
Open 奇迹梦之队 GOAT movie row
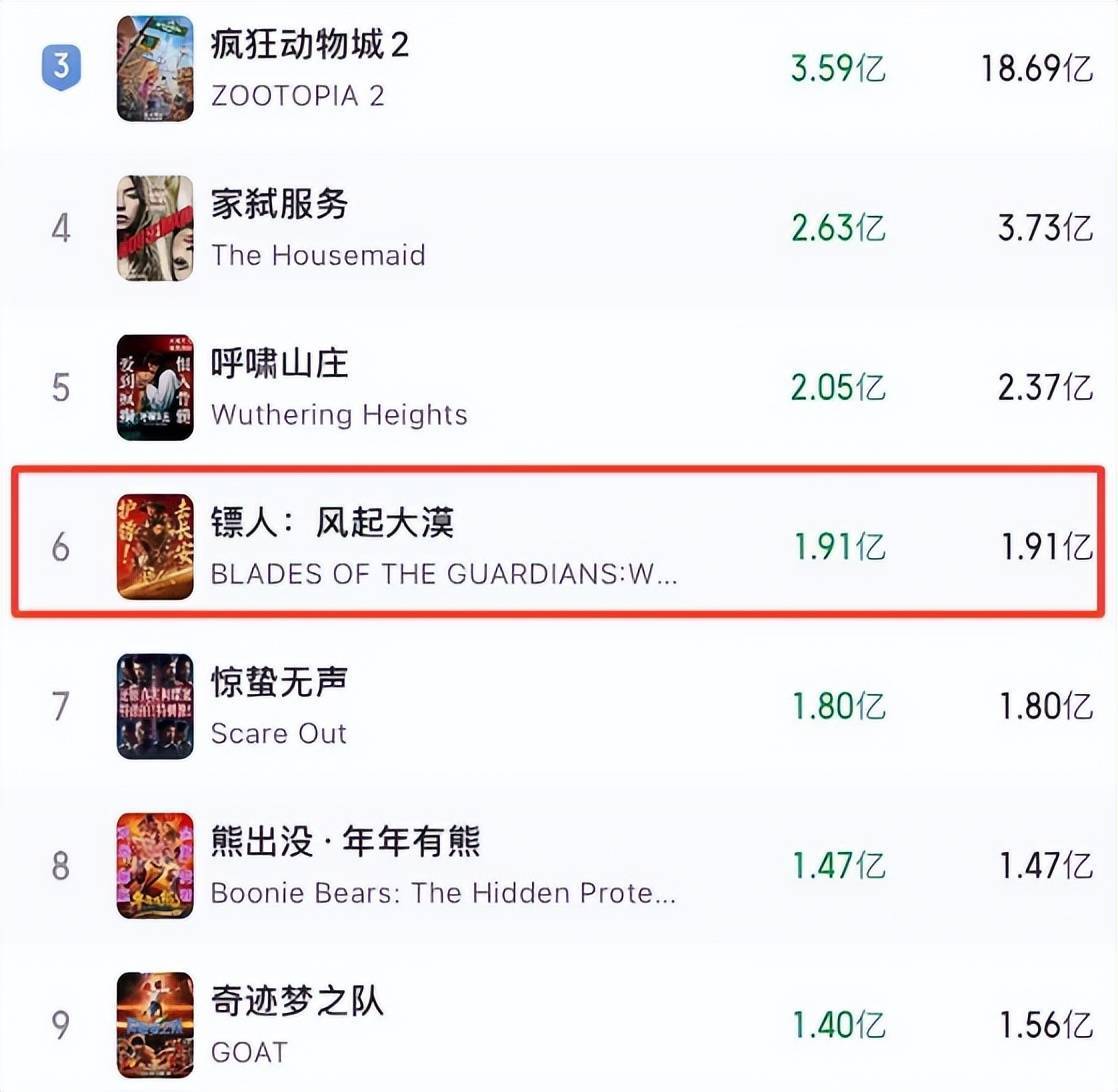pos(559,1025)
